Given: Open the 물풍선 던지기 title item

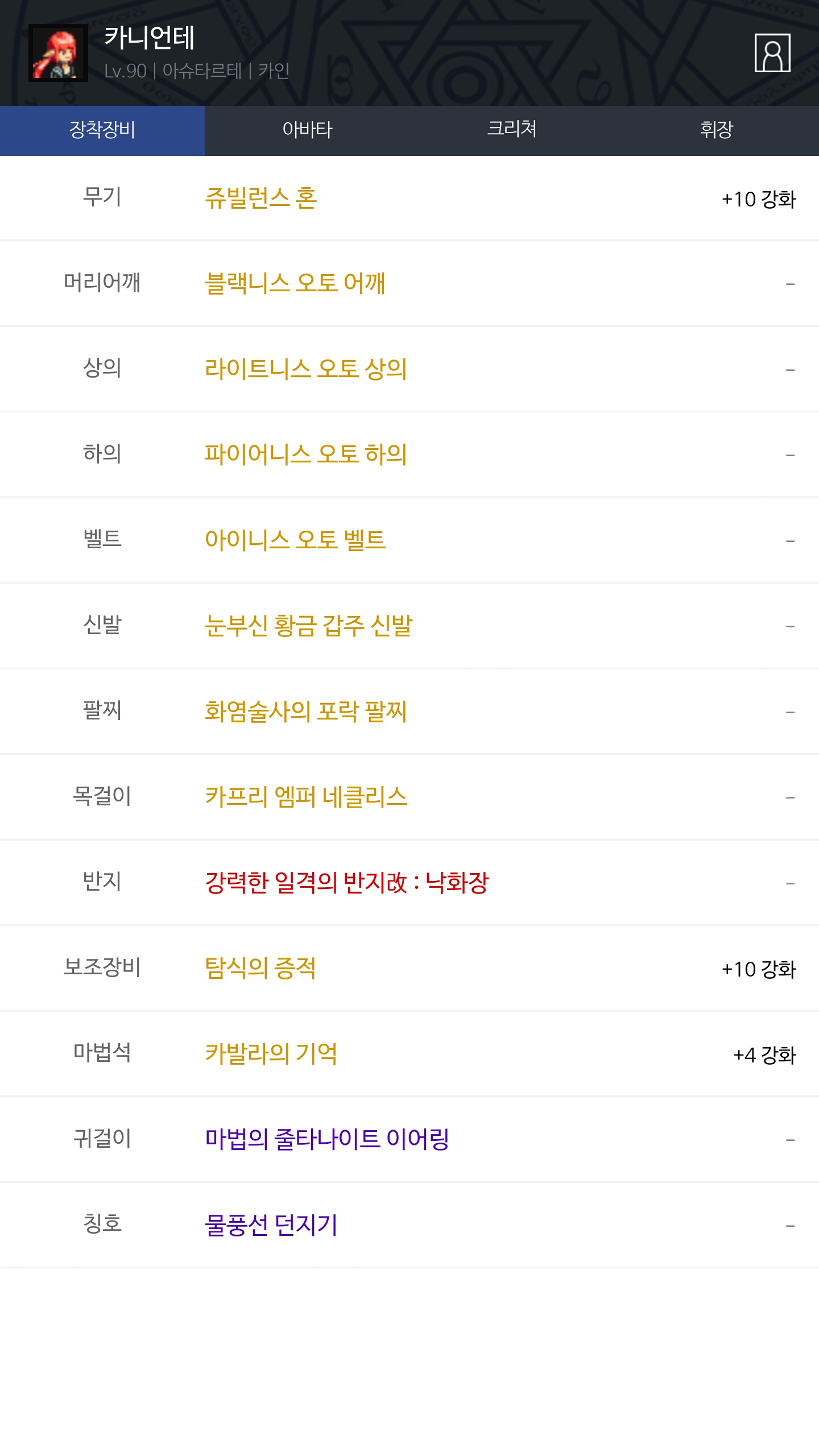Looking at the screenshot, I should pos(271,1225).
